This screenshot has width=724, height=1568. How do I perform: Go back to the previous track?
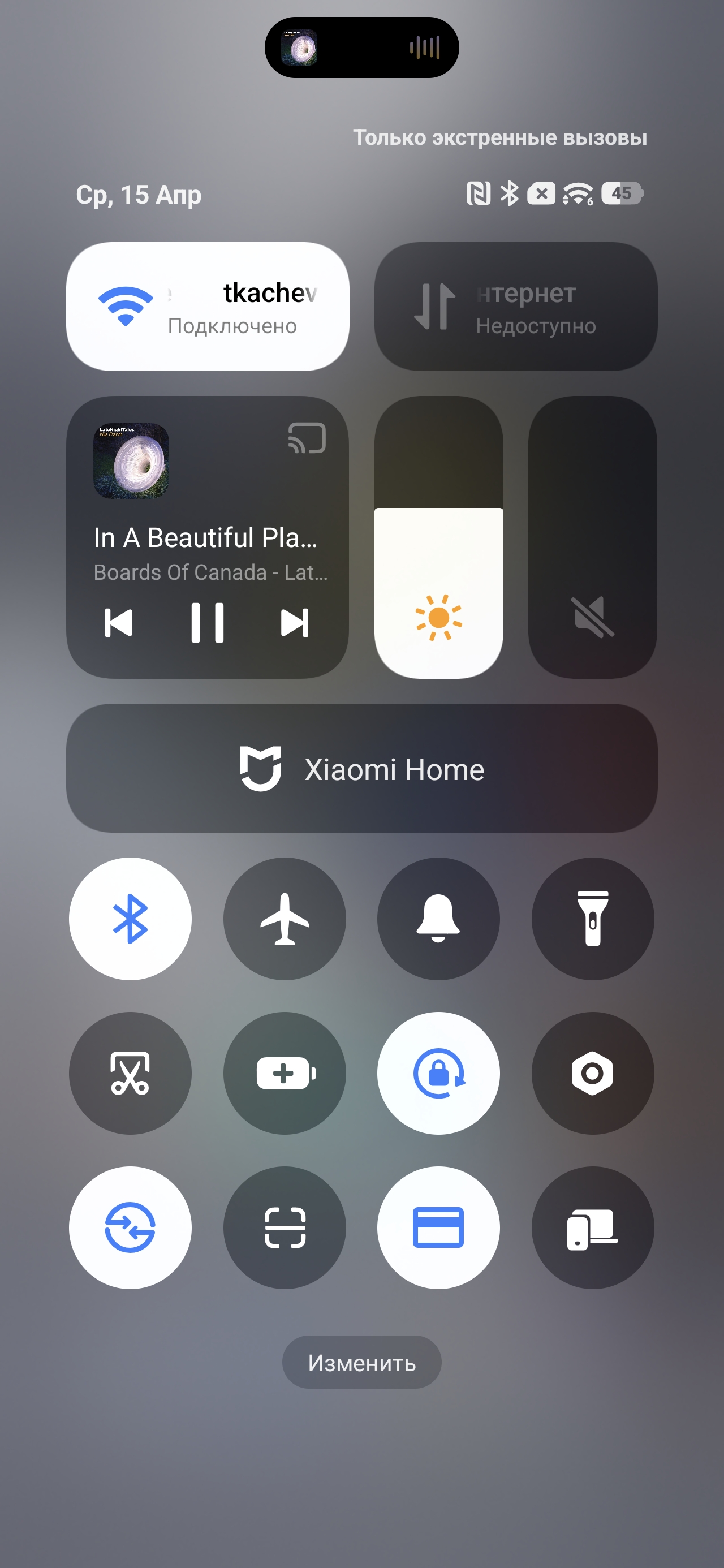[x=118, y=623]
